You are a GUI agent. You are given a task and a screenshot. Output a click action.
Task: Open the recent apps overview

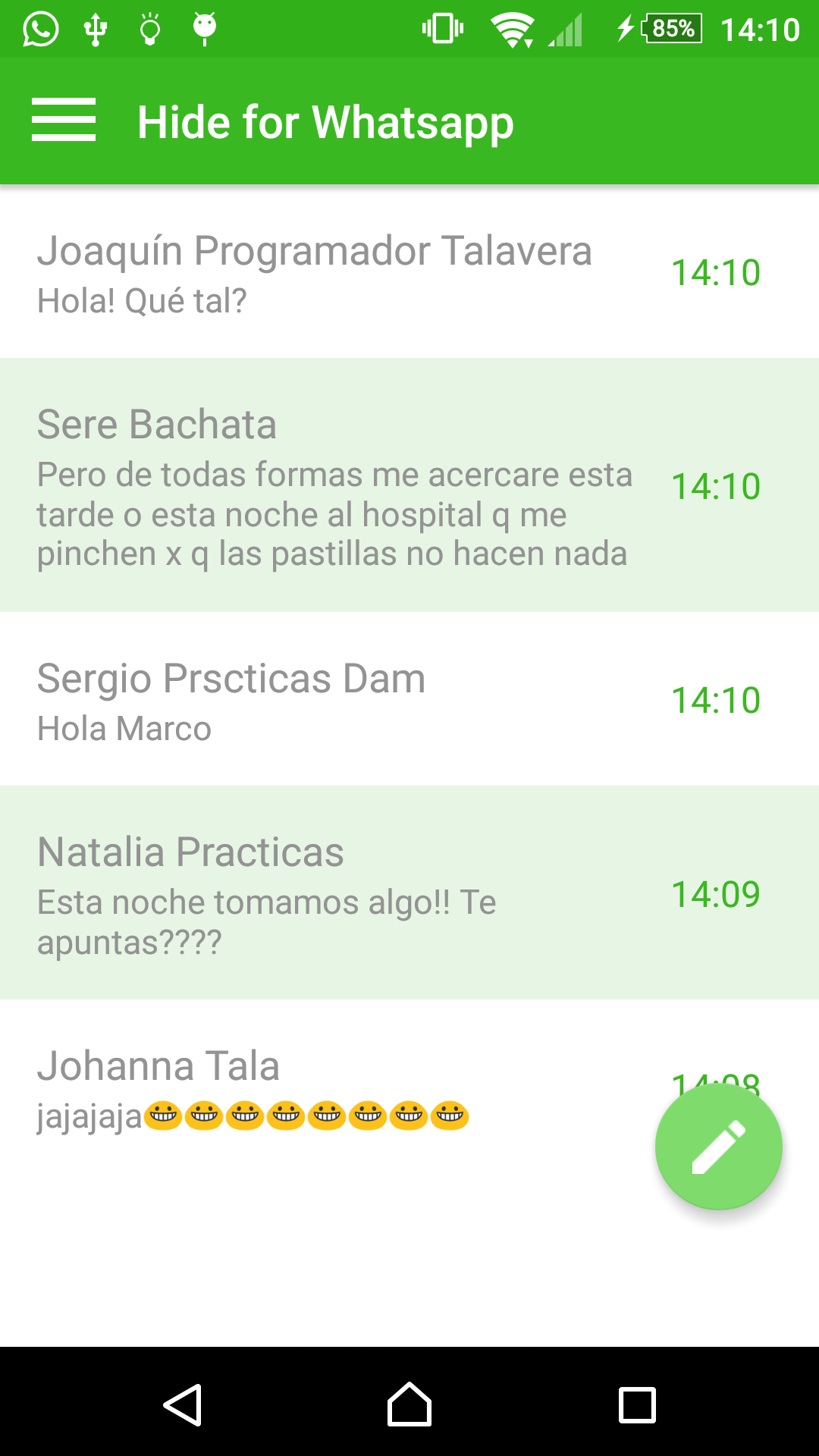coord(637,1405)
